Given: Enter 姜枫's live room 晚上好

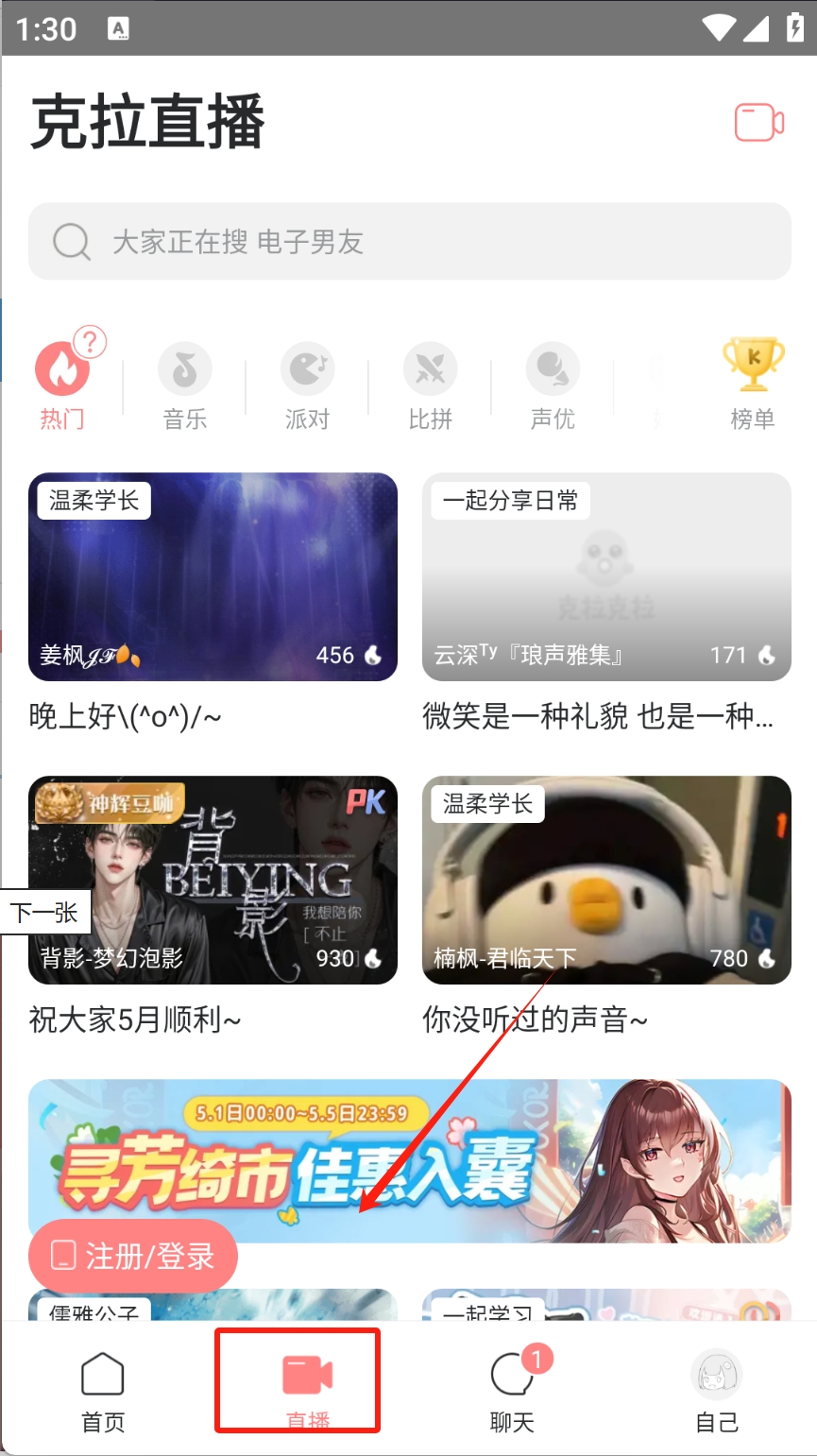Looking at the screenshot, I should tap(213, 576).
